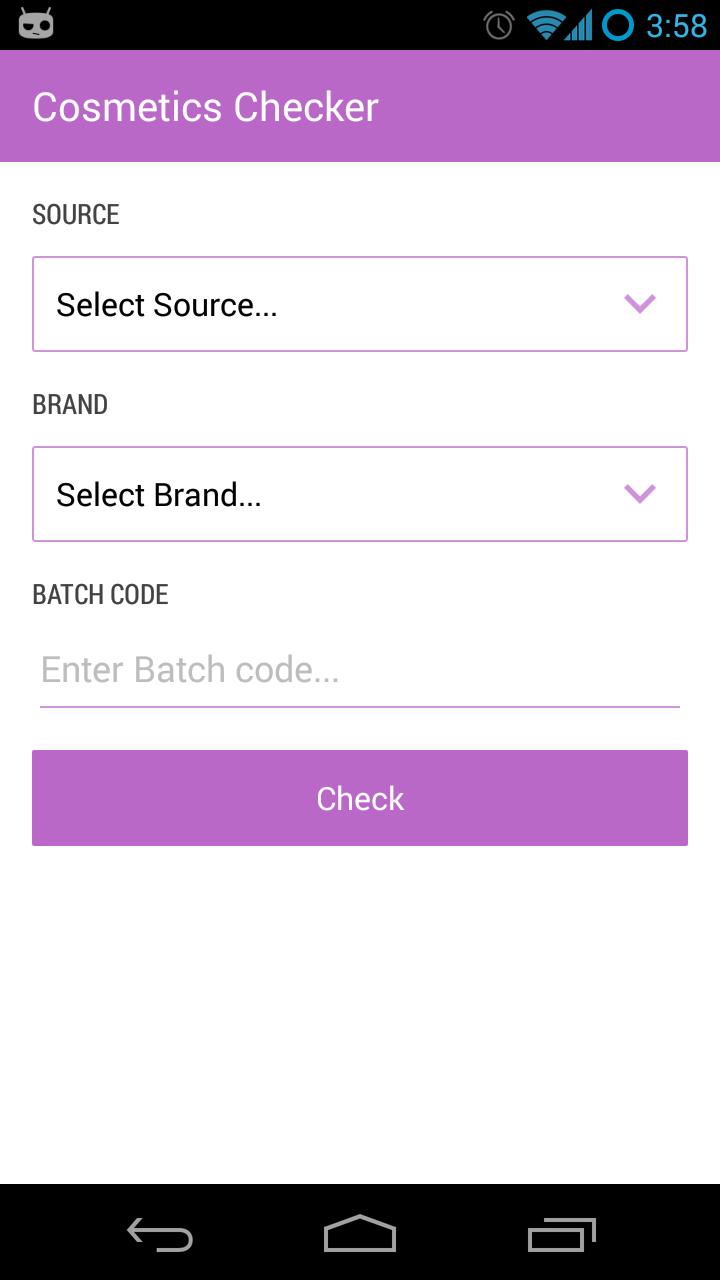720x1280 pixels.
Task: Tap the Back navigation arrow icon
Action: (157, 1236)
